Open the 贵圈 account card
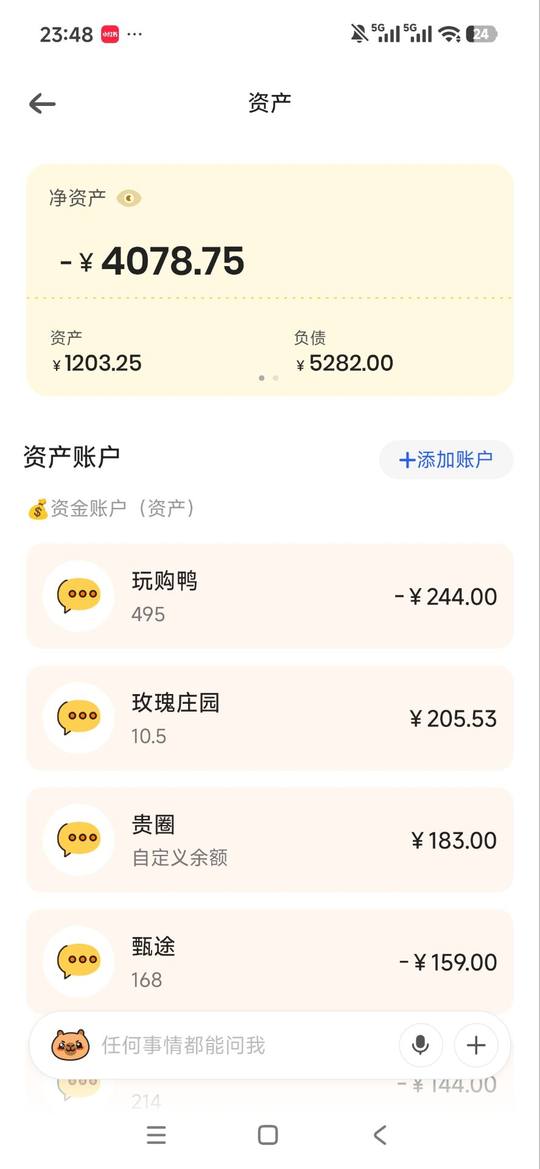 [270, 840]
